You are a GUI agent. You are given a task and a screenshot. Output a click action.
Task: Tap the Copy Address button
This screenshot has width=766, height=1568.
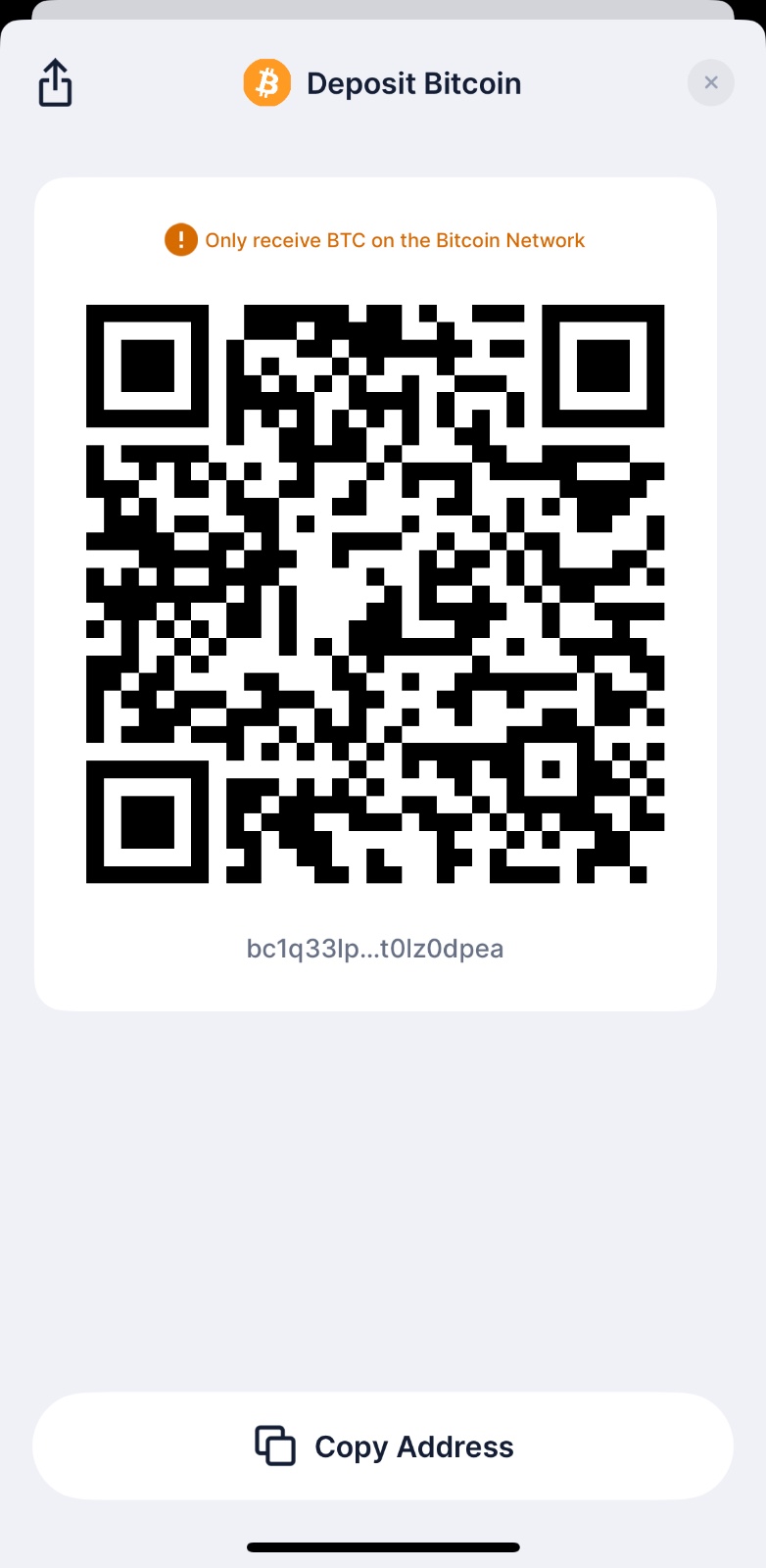[x=383, y=1446]
